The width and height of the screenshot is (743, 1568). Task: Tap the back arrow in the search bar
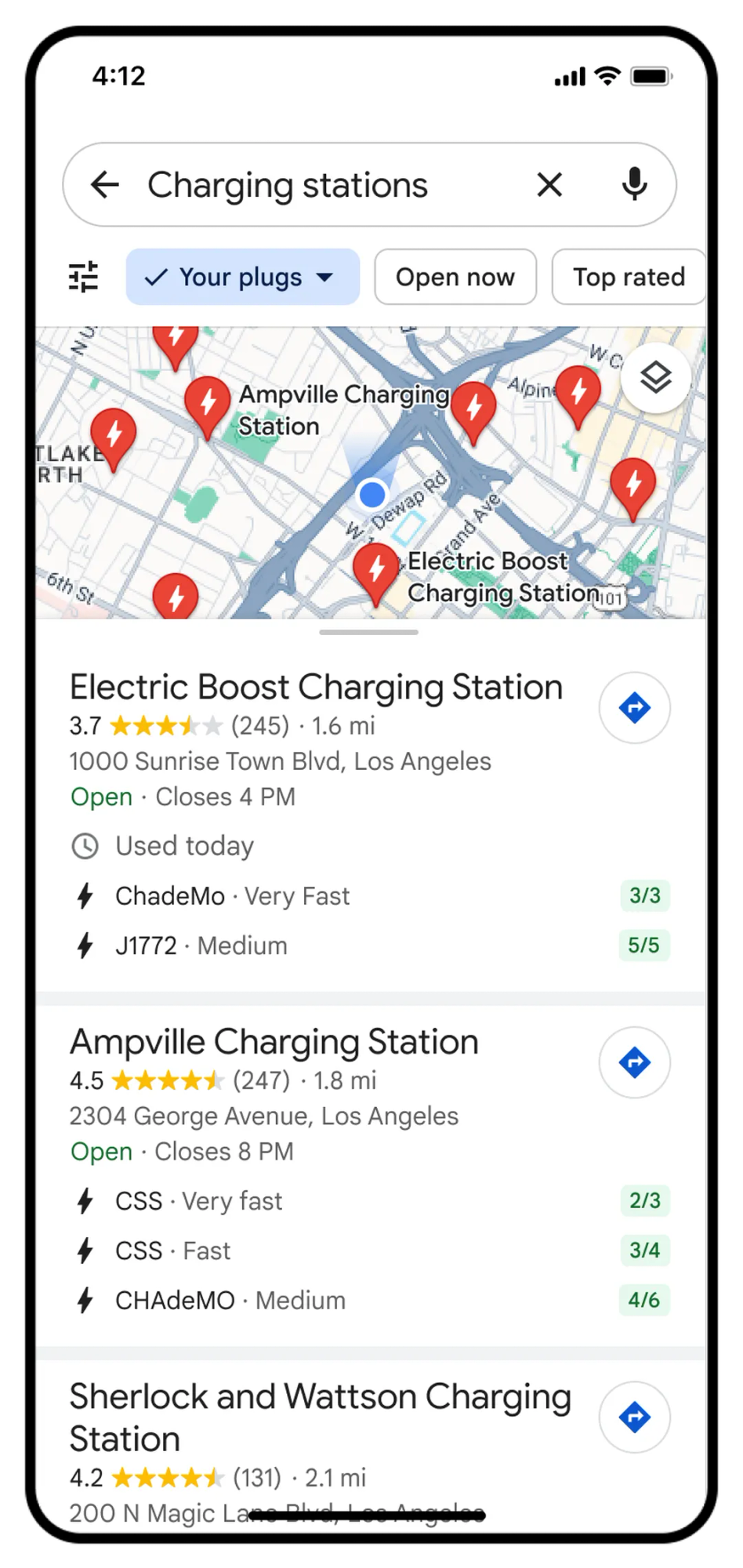pyautogui.click(x=104, y=185)
